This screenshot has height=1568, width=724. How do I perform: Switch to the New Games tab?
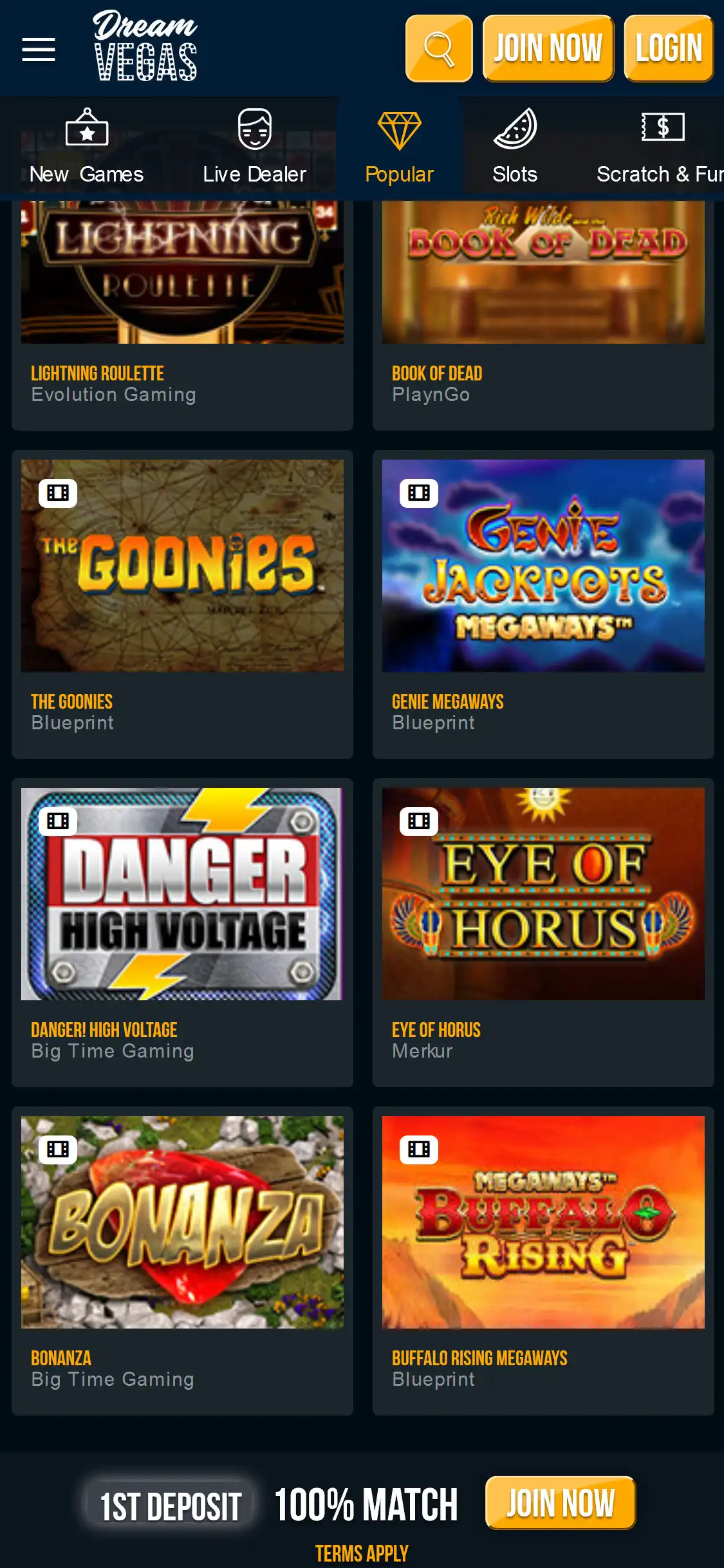click(86, 147)
